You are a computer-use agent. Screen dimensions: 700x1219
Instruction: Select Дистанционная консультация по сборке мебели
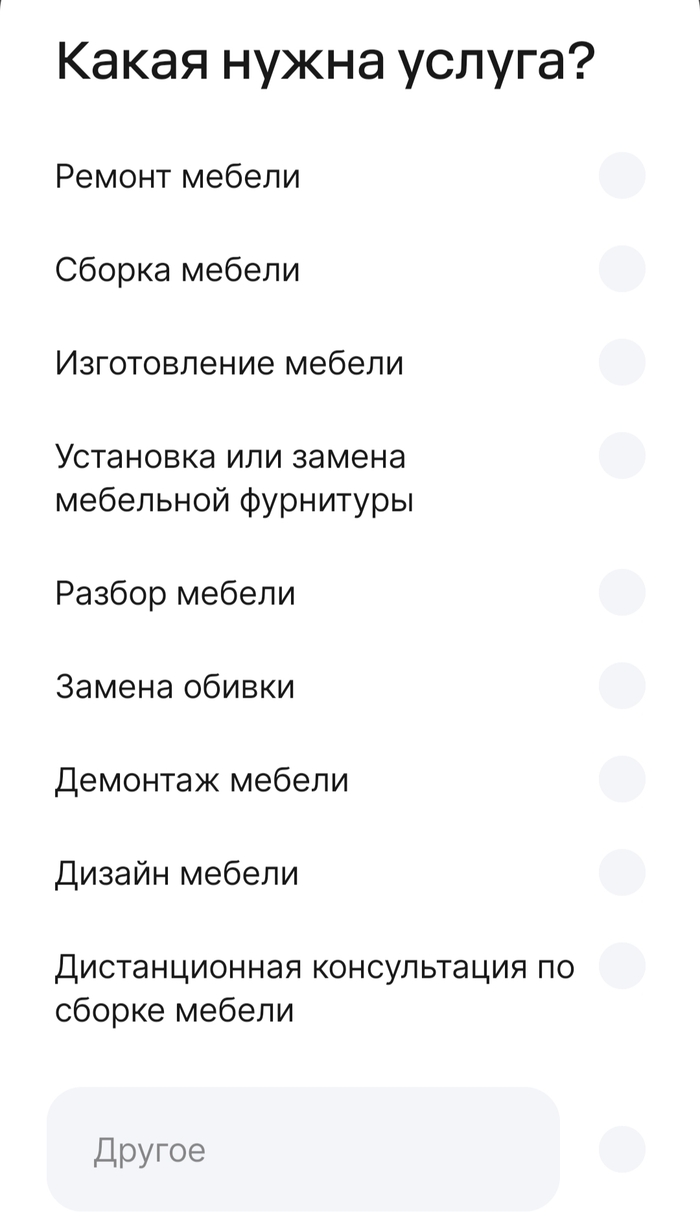[621, 966]
